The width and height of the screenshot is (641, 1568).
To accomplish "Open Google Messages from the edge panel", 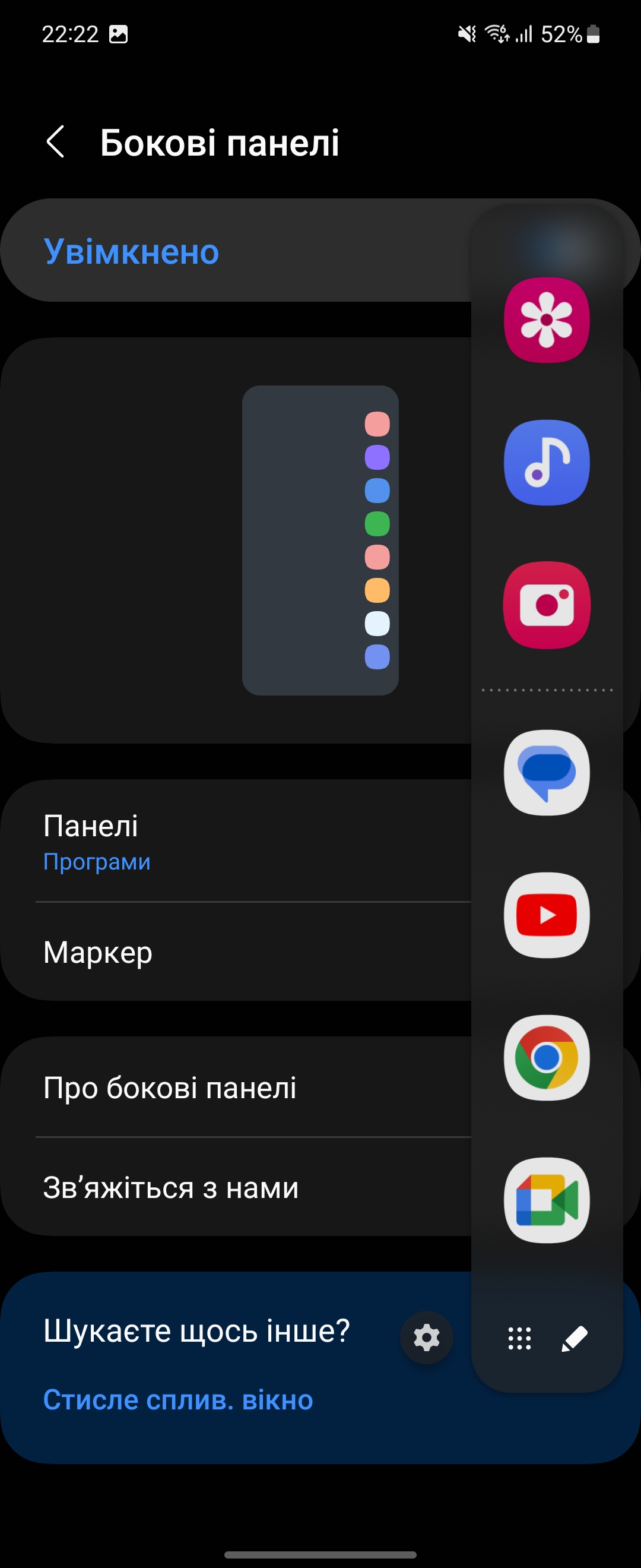I will click(x=546, y=773).
